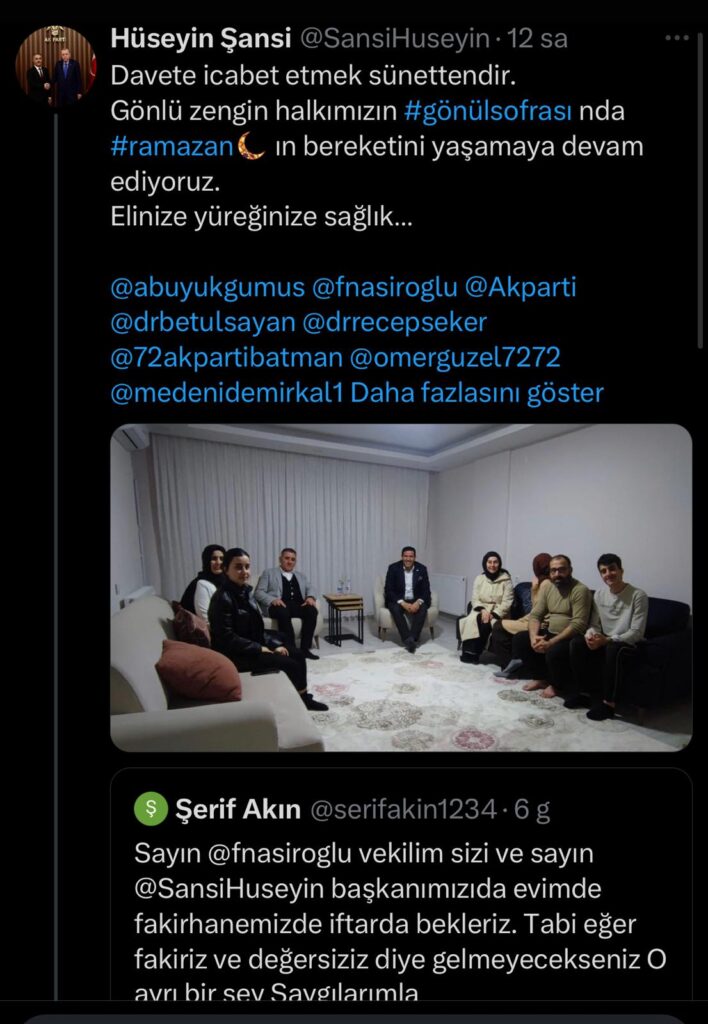The height and width of the screenshot is (1024, 708).
Task: Visit the @fnasiroglu profile in tweet mentions
Action: click(385, 288)
